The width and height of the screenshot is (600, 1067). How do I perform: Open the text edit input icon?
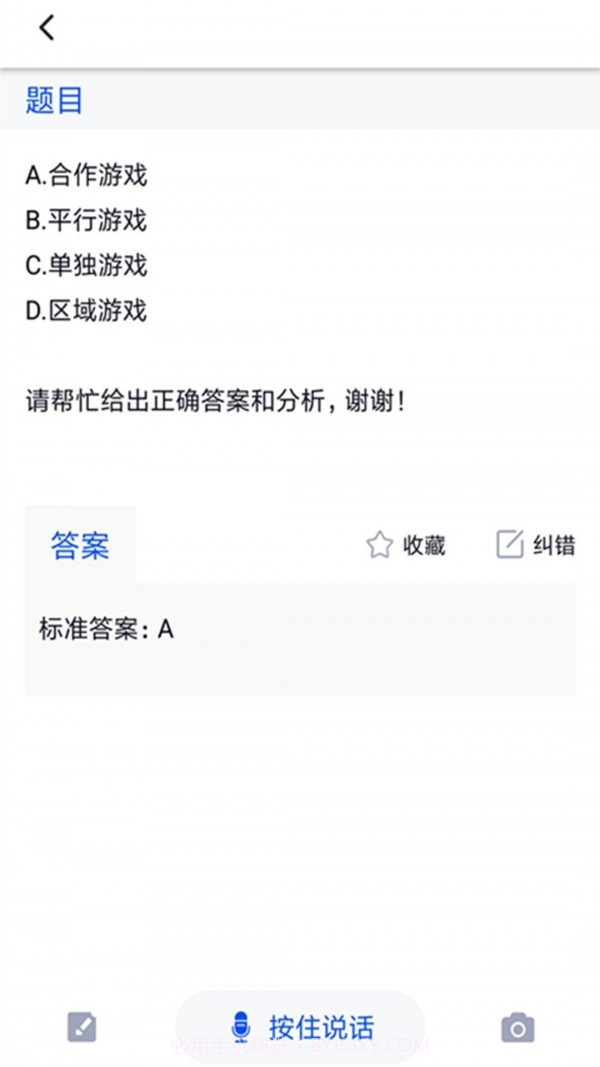tap(81, 1027)
